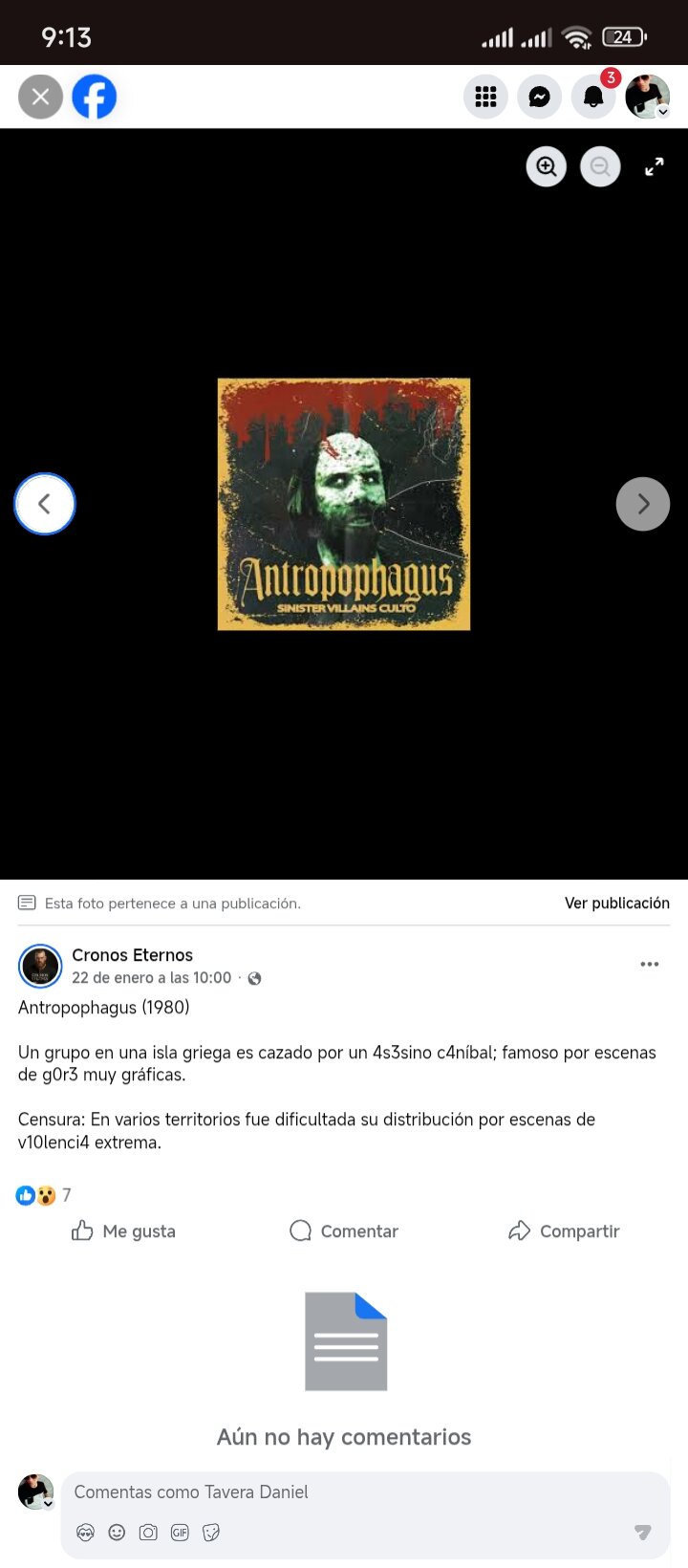Focus the comment input field
The image size is (688, 1568).
click(363, 1492)
